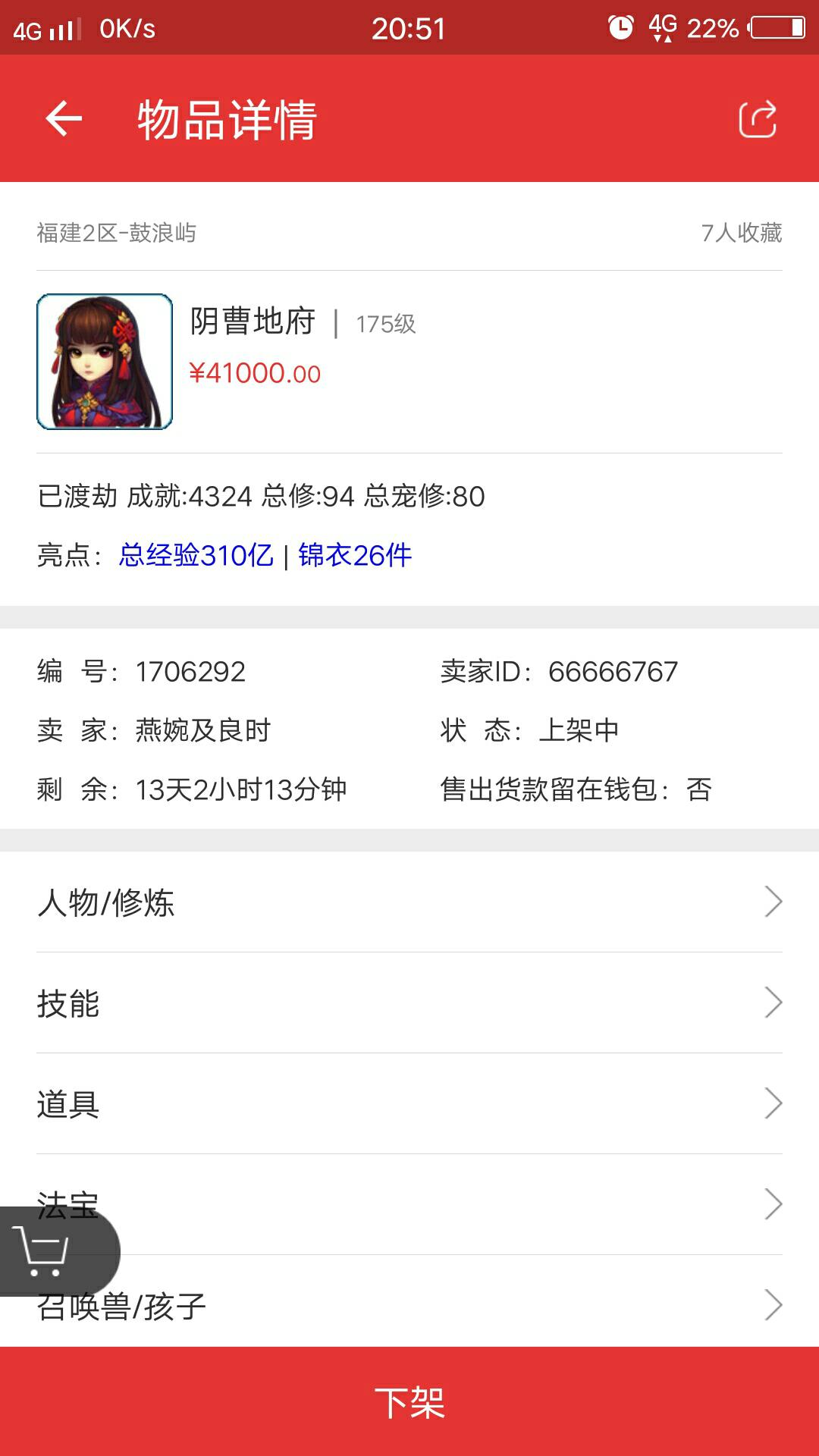Open the 召唤兽/孩子 section
The height and width of the screenshot is (1456, 819).
tap(409, 1304)
